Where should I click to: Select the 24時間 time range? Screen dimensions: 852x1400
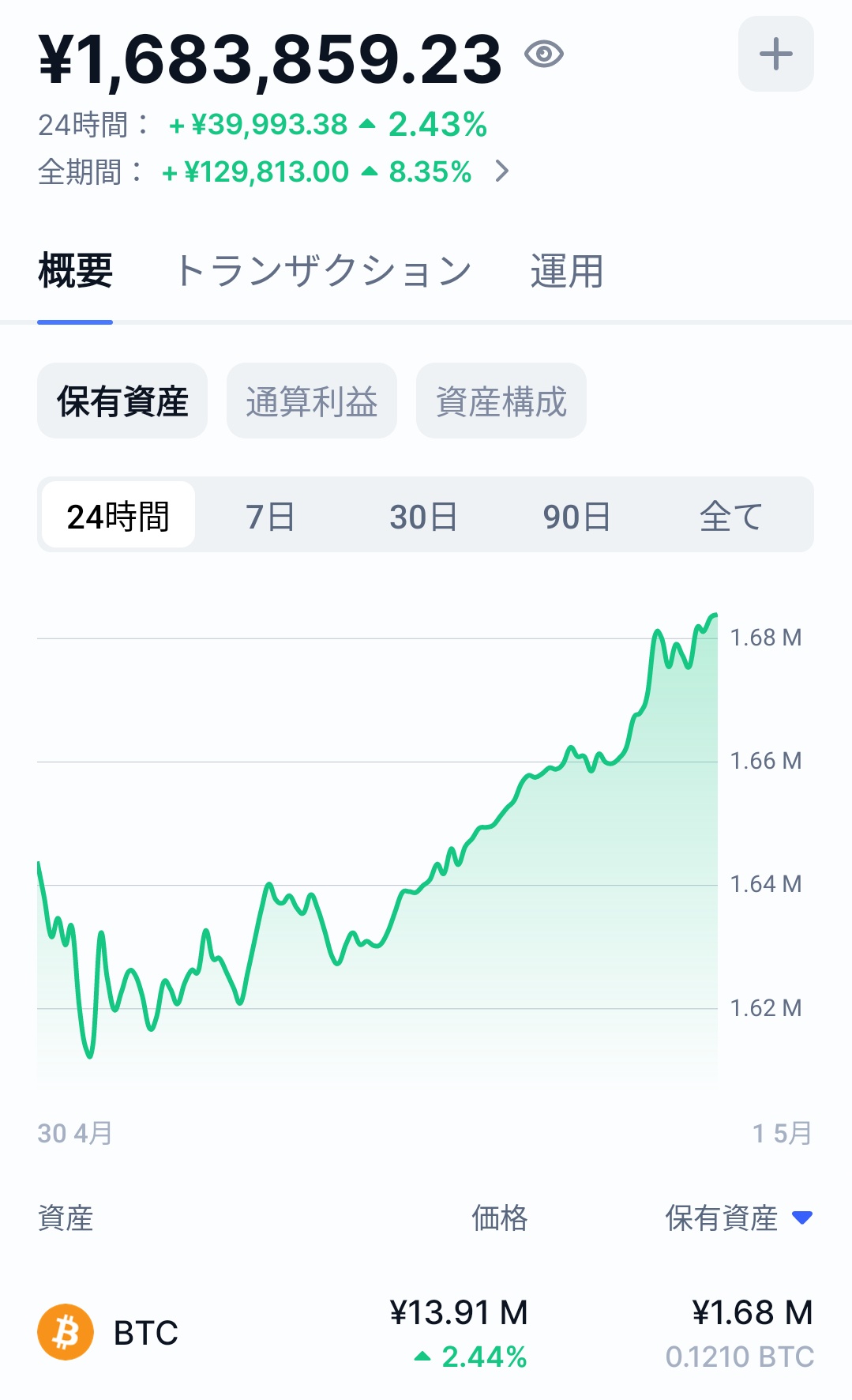tap(118, 516)
